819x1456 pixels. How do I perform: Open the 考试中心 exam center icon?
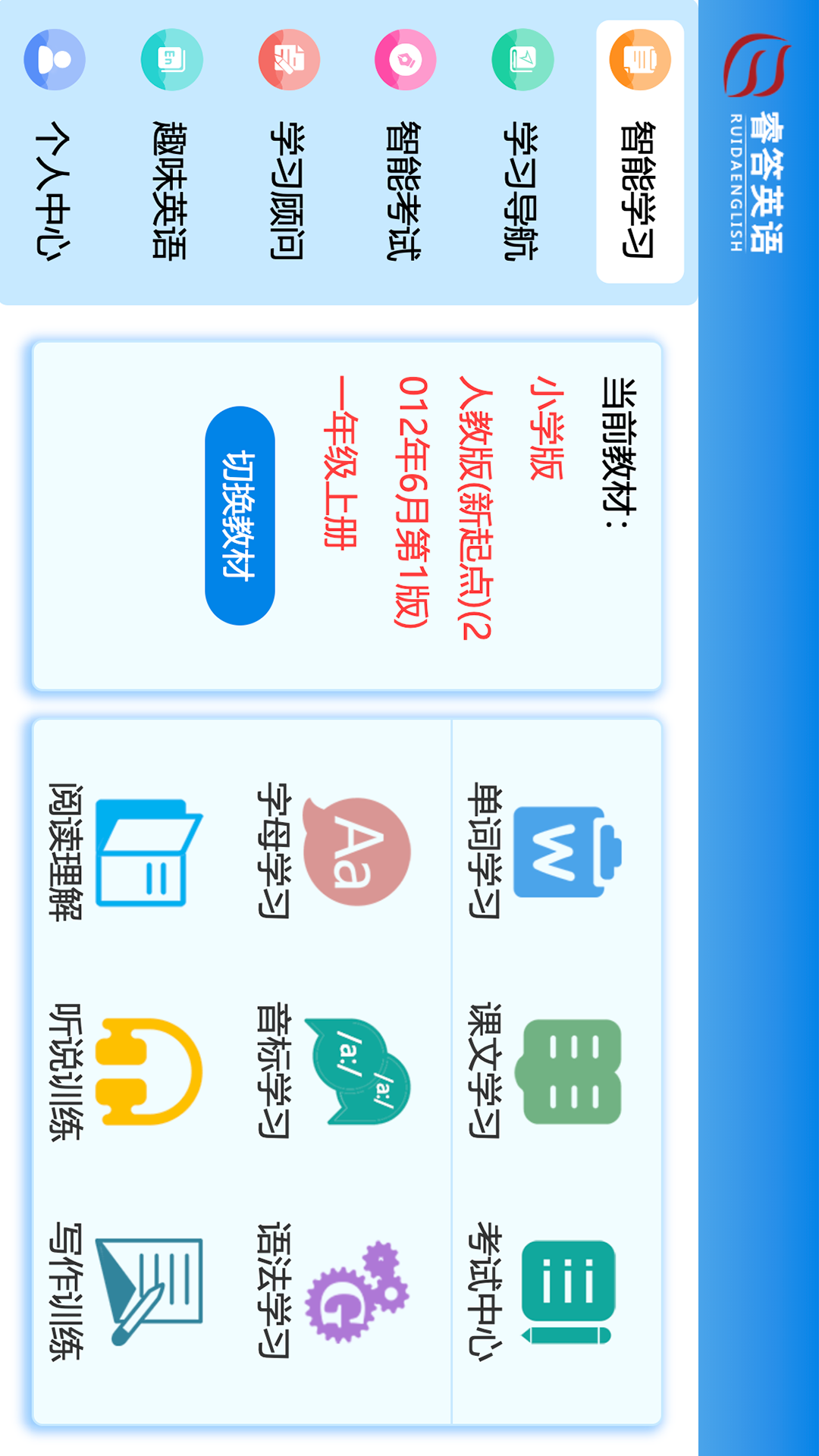[567, 1289]
